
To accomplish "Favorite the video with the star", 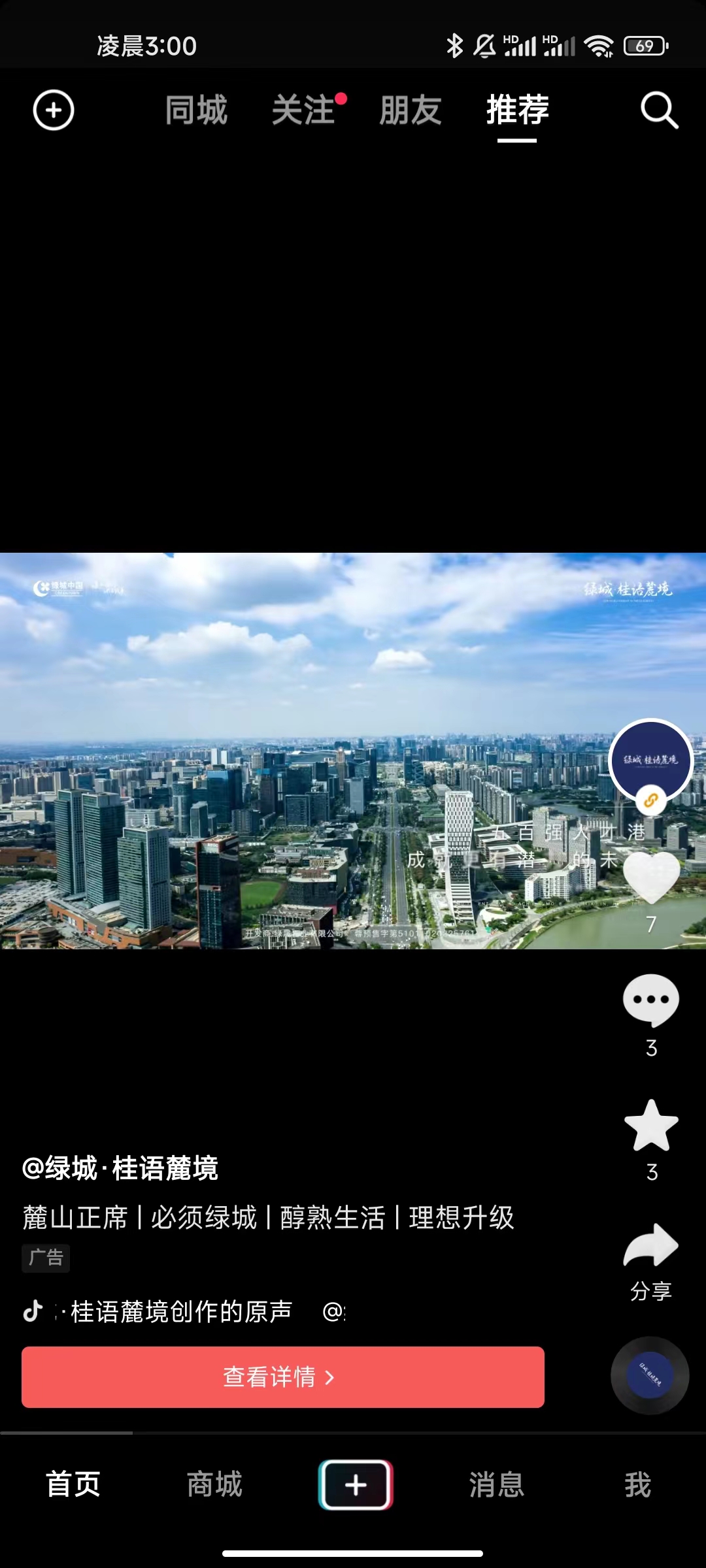I will (651, 1125).
